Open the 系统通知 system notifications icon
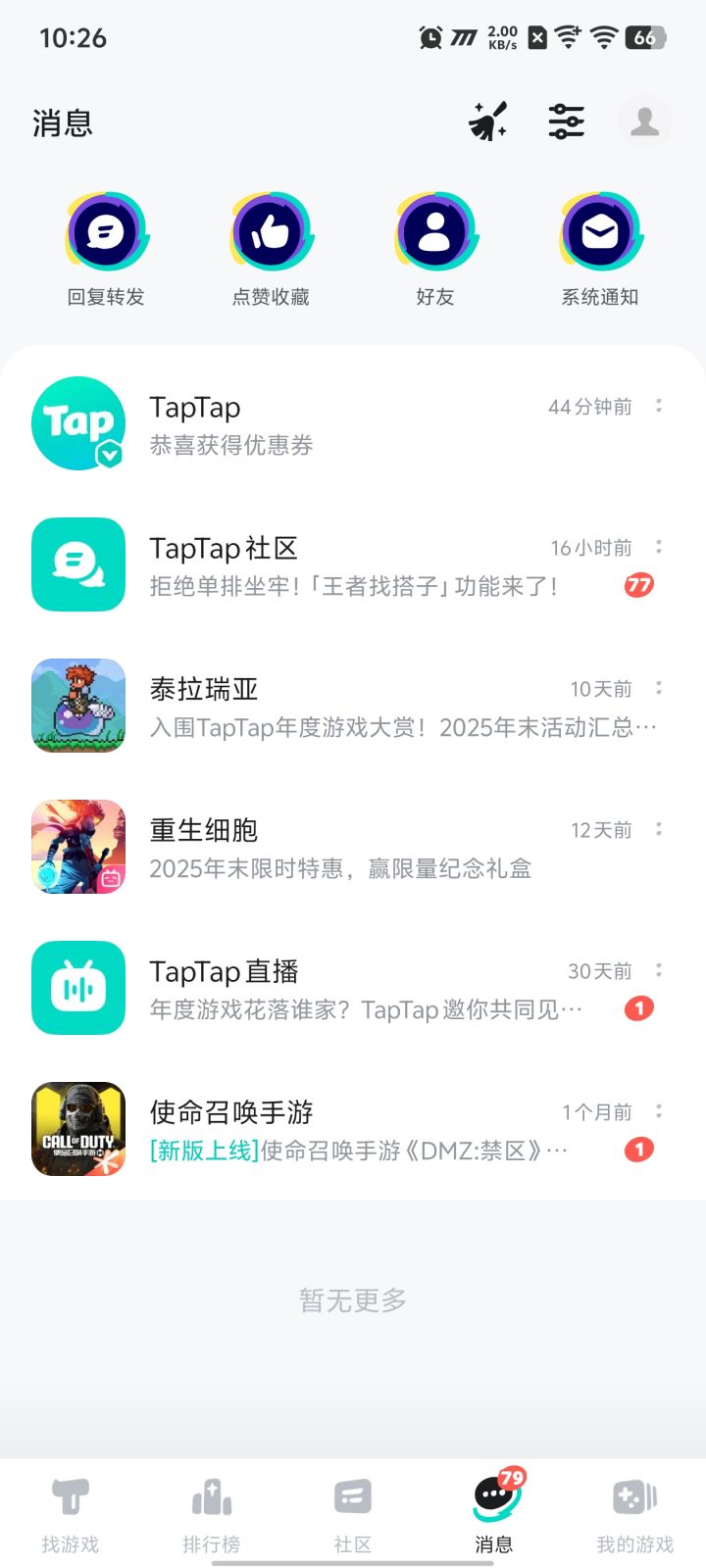This screenshot has width=706, height=1568. point(599,232)
